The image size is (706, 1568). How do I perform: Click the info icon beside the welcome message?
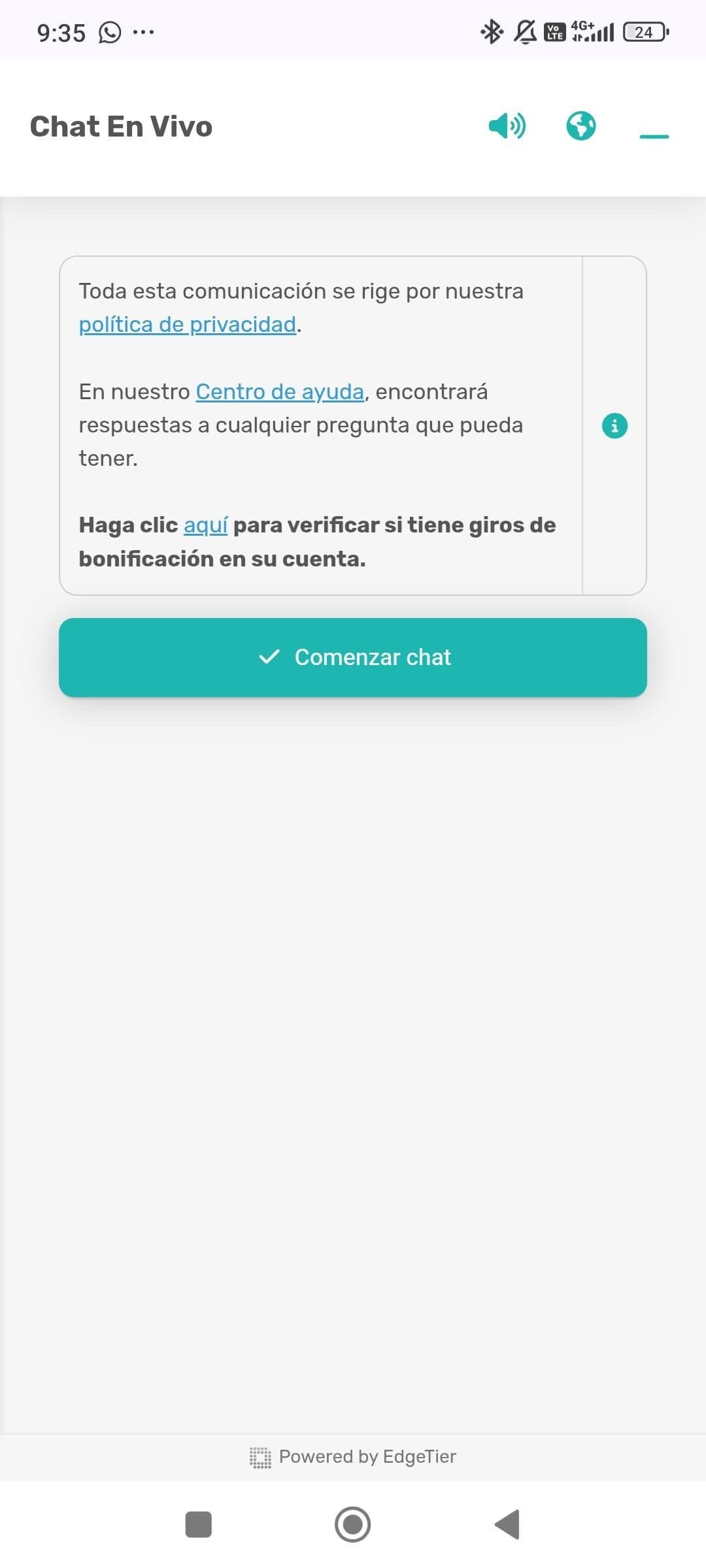tap(614, 425)
